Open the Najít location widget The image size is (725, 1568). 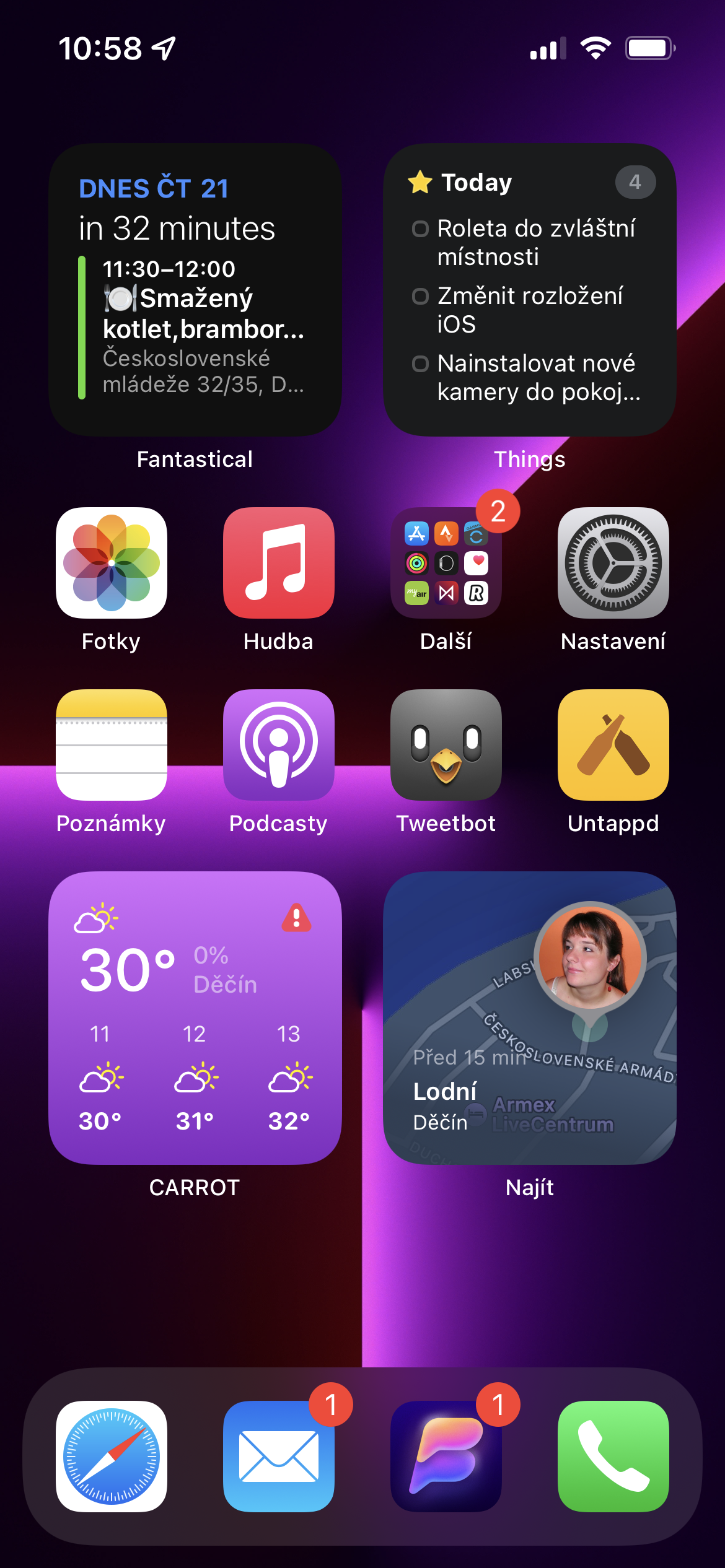click(529, 1017)
